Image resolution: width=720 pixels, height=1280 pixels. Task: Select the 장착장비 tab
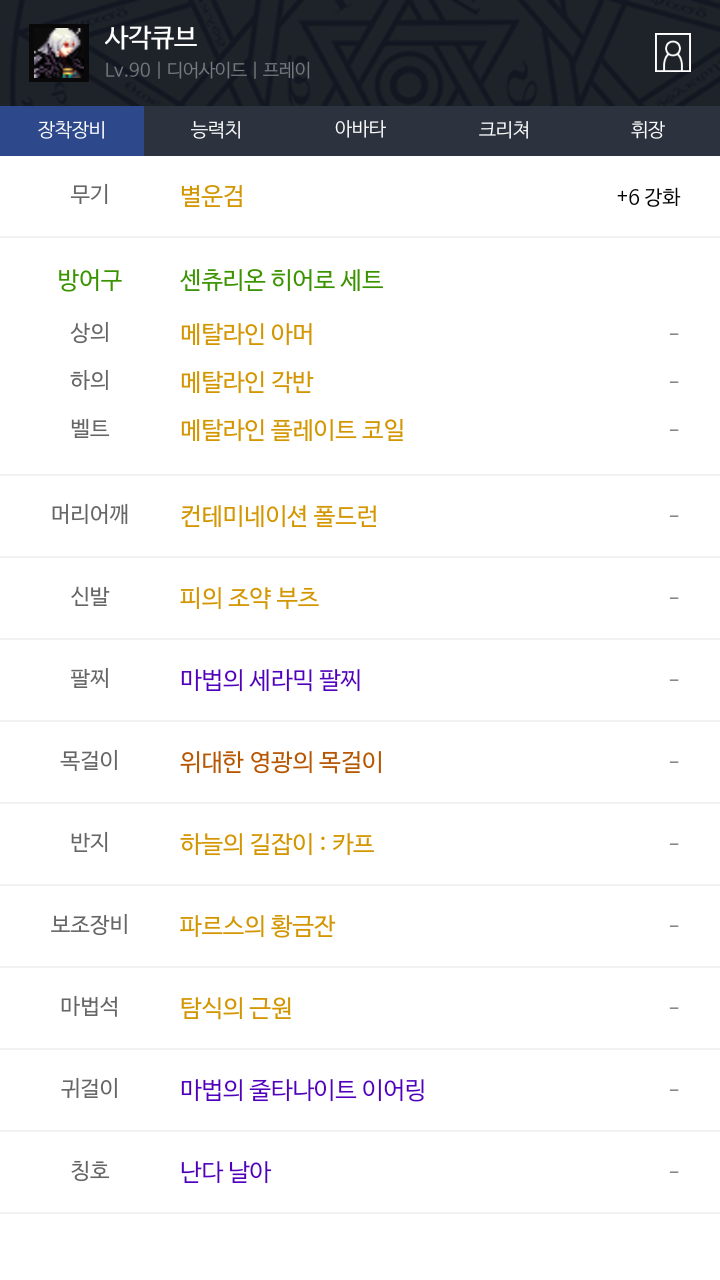point(72,130)
